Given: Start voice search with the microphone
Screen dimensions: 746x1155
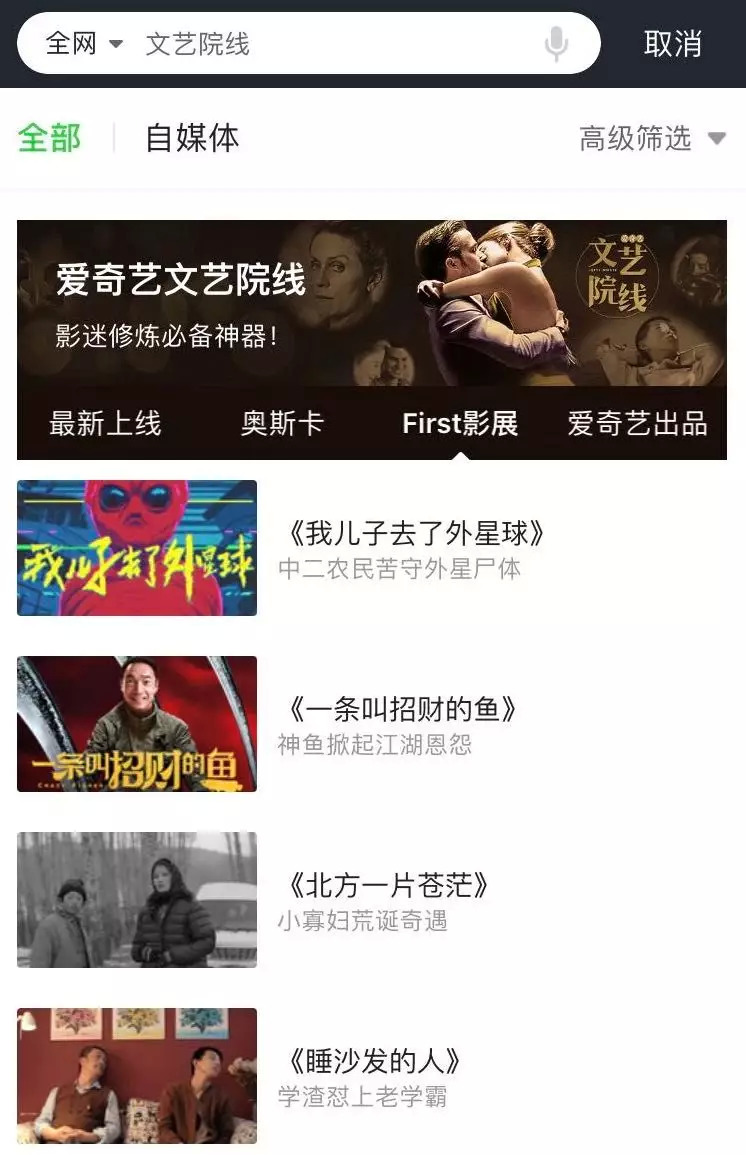Looking at the screenshot, I should [x=556, y=44].
